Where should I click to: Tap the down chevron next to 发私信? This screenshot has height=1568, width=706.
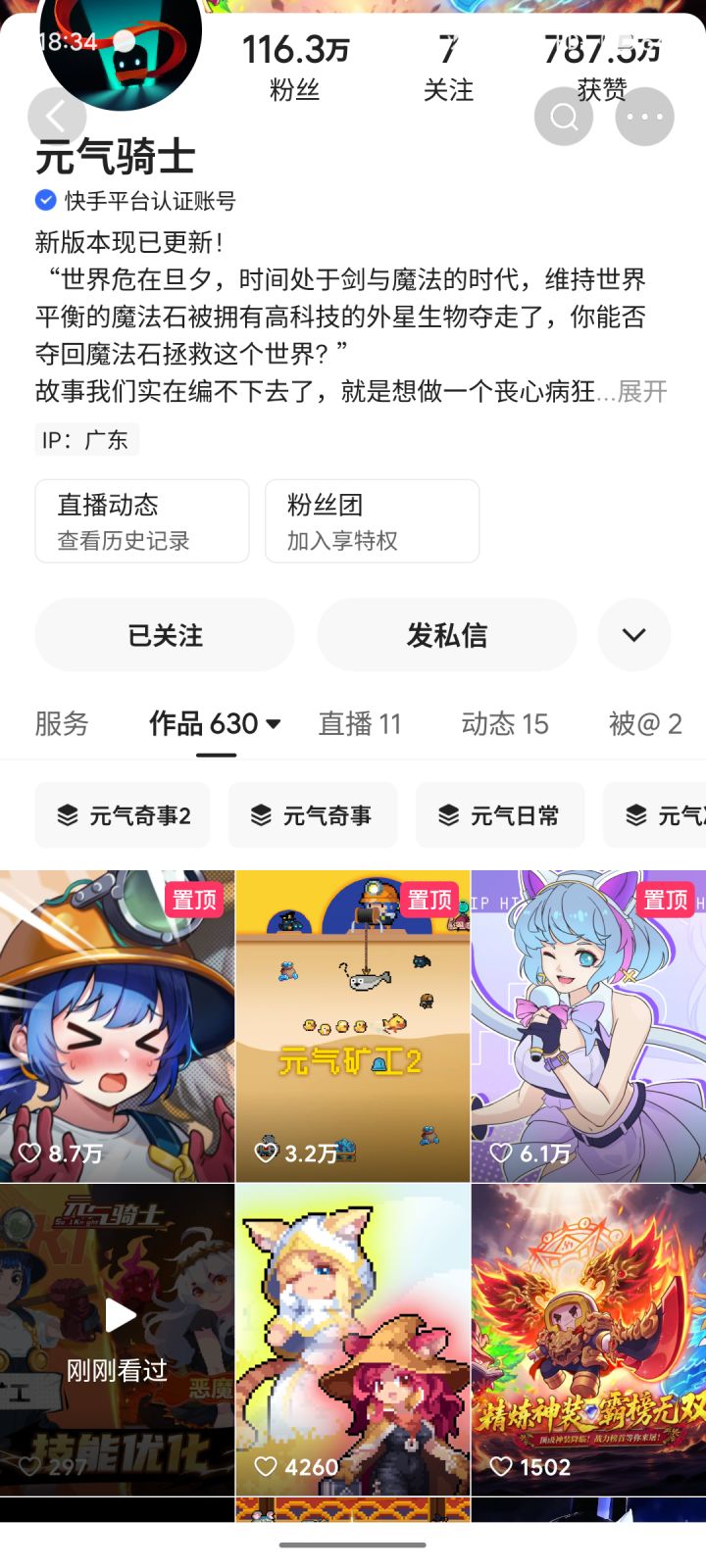[x=634, y=635]
